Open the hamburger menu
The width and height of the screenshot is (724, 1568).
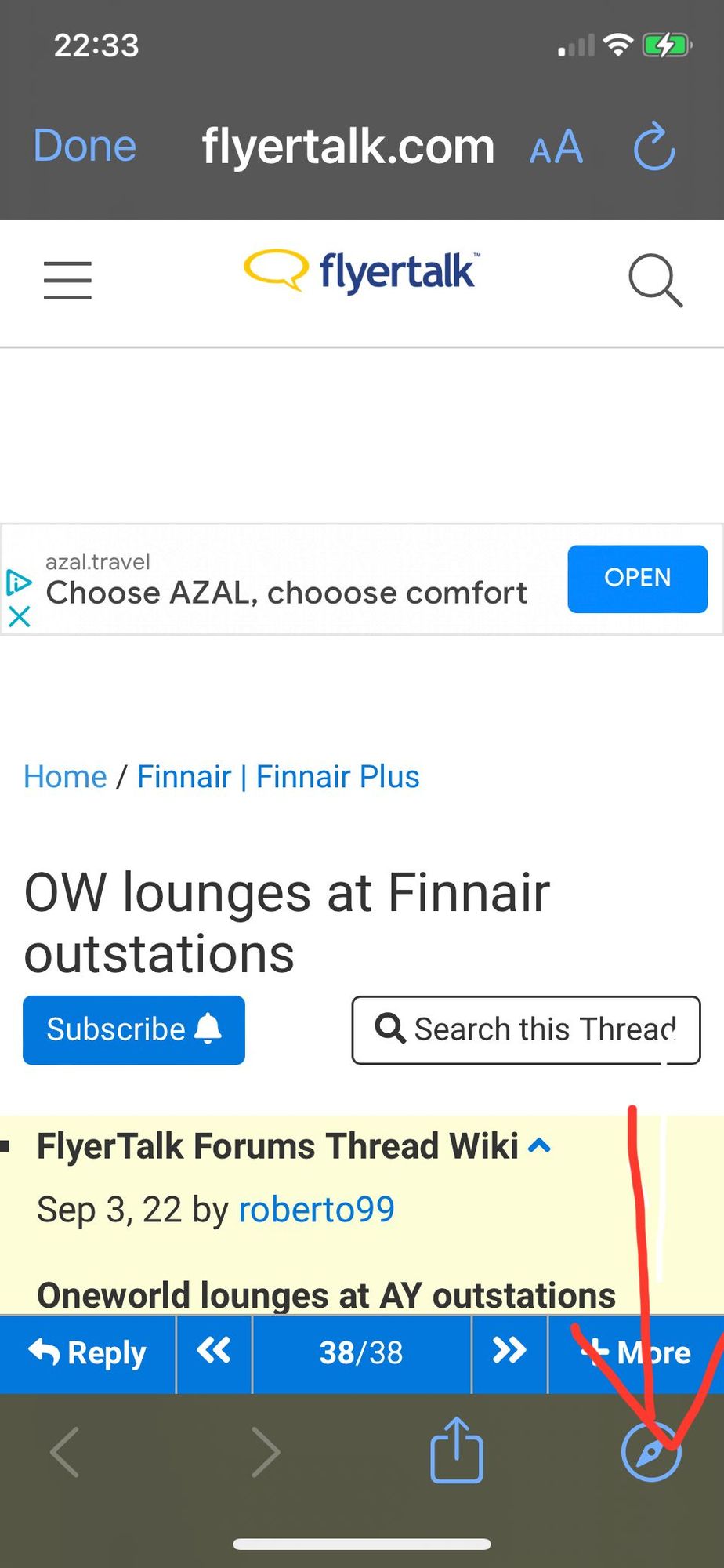point(67,281)
